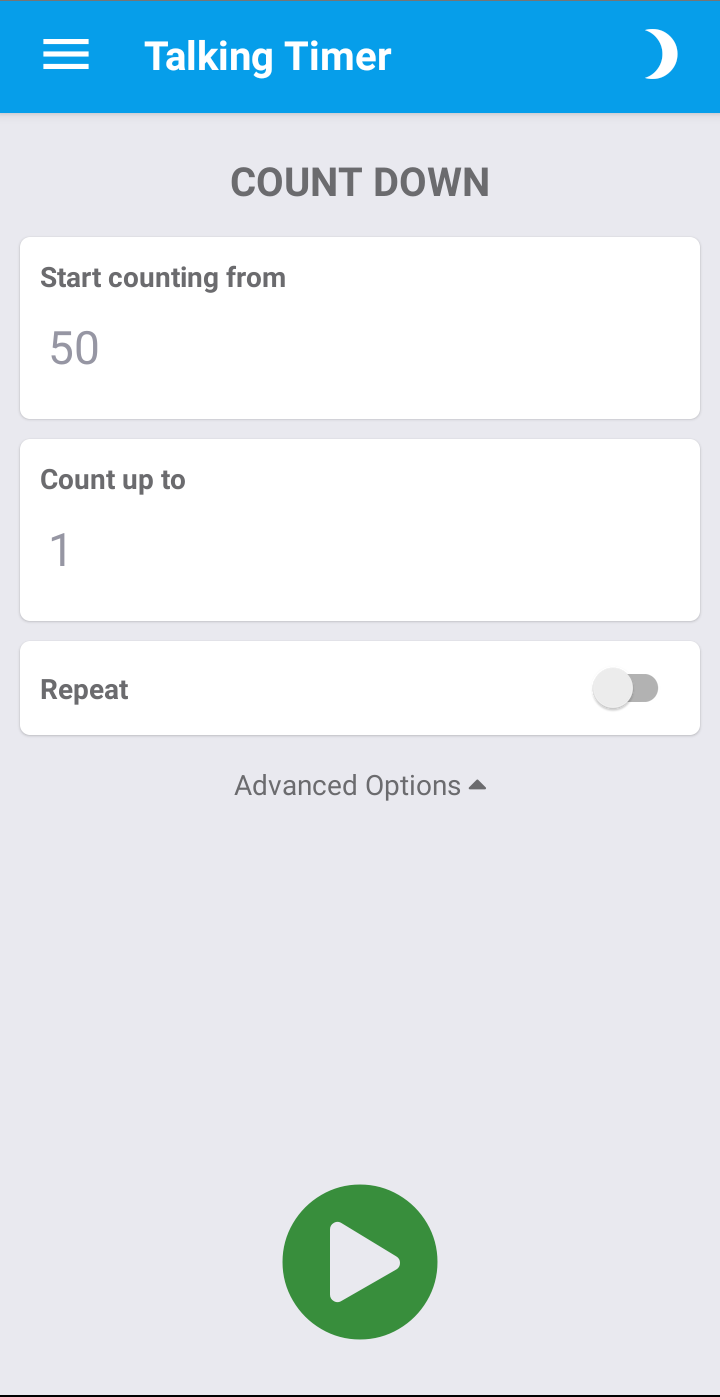The height and width of the screenshot is (1397, 720).
Task: Collapse the Advanced Options section
Action: 360,785
